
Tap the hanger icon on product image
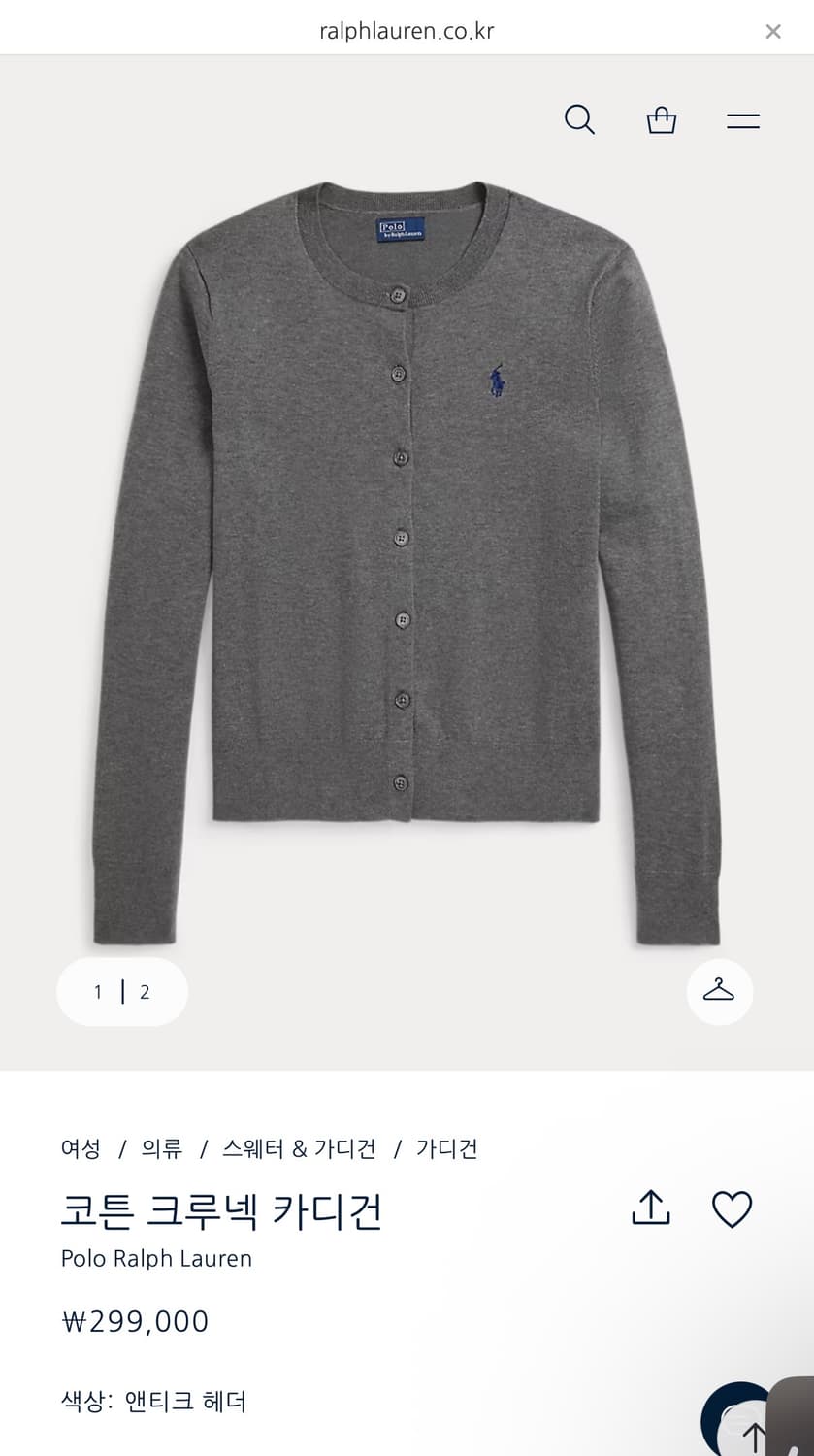point(719,991)
